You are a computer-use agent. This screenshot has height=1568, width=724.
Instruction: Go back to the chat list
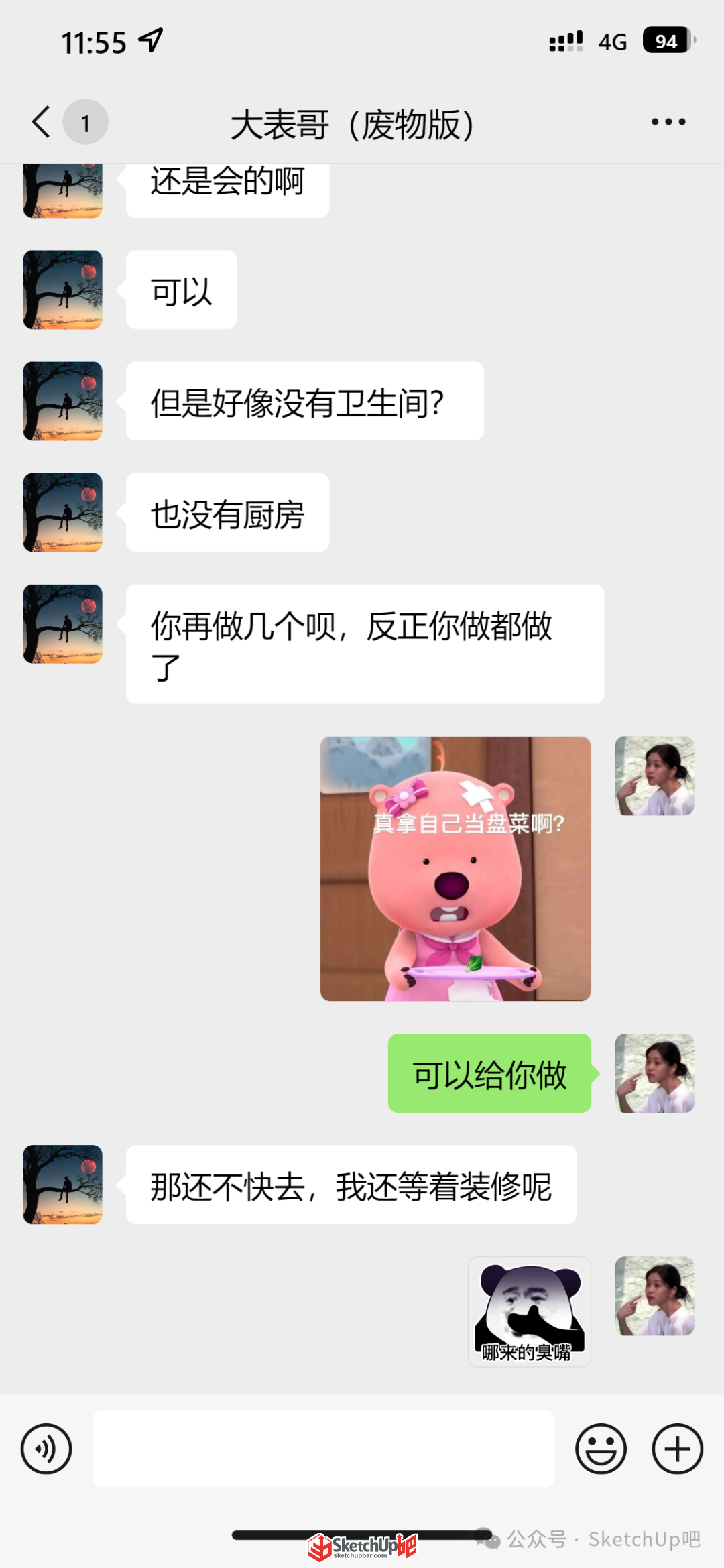click(x=42, y=122)
